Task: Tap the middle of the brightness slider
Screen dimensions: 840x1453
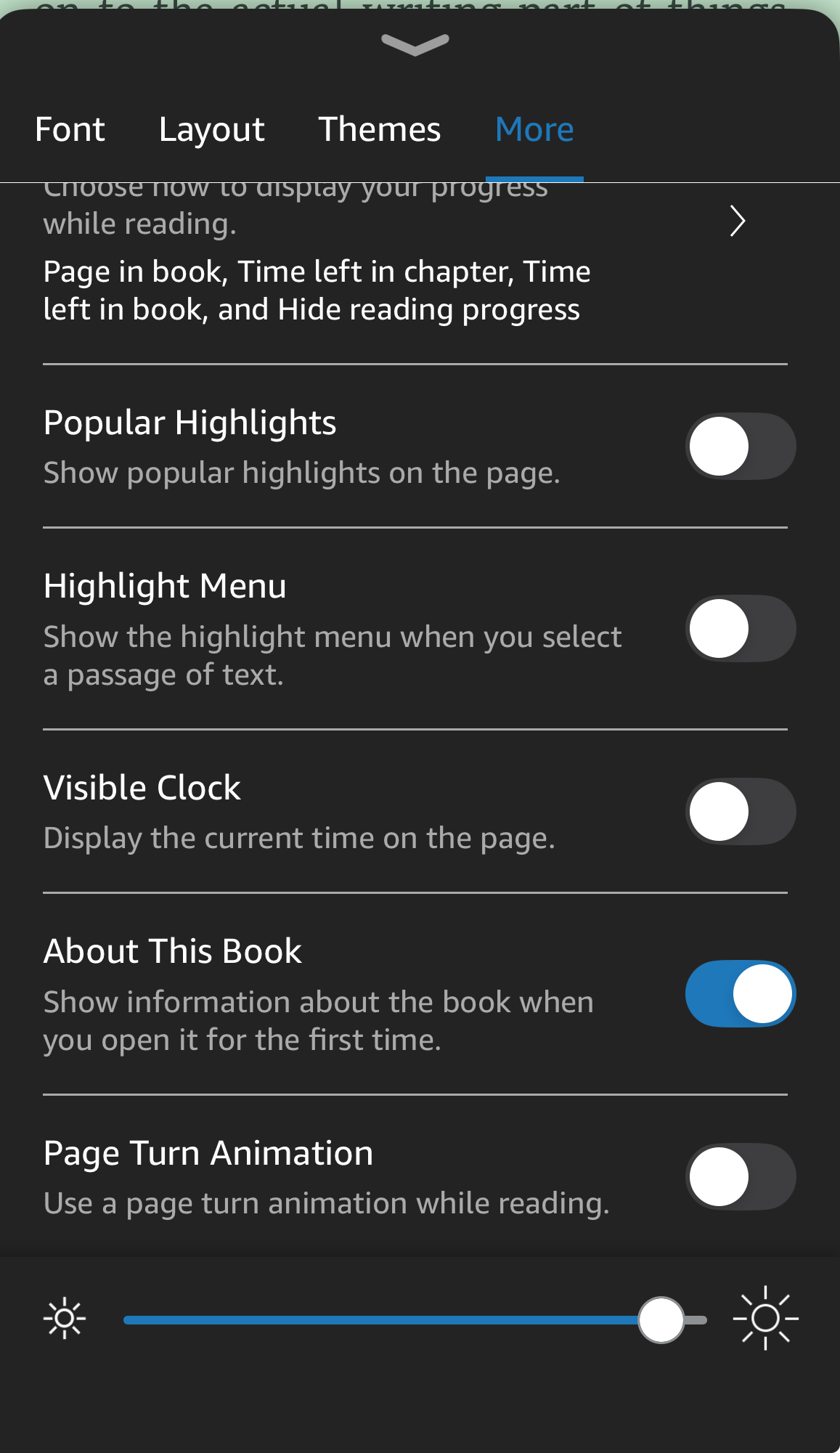Action: pos(415,1320)
